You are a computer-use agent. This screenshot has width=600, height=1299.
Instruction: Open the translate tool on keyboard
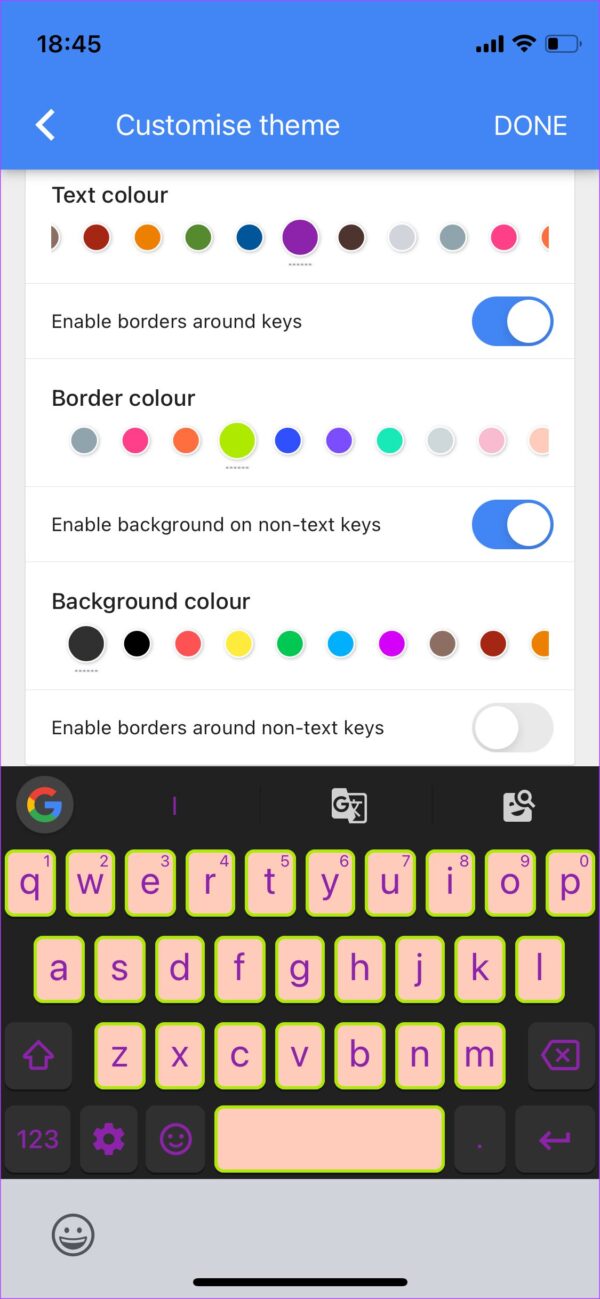(349, 805)
